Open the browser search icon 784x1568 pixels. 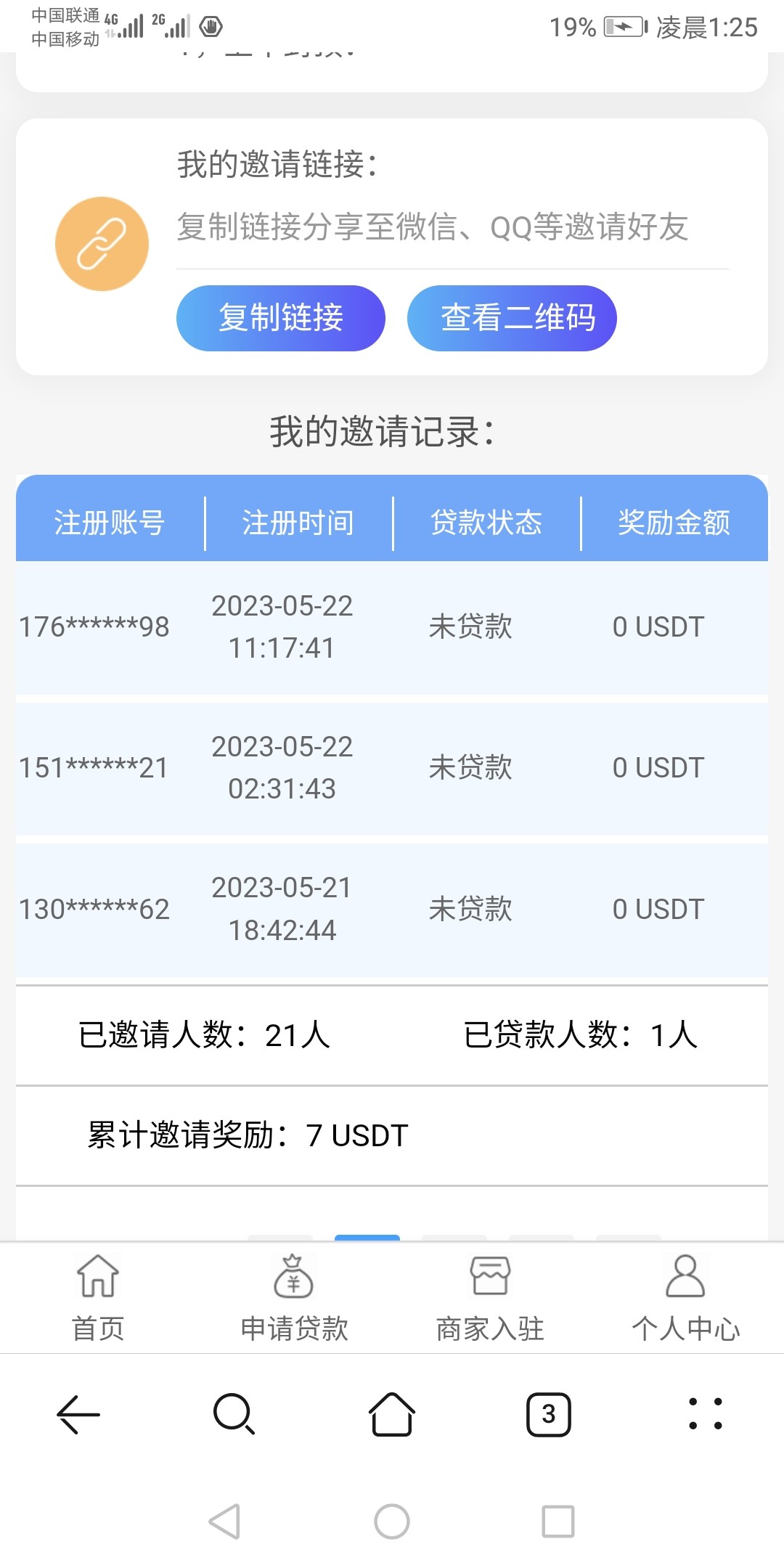pyautogui.click(x=234, y=1414)
